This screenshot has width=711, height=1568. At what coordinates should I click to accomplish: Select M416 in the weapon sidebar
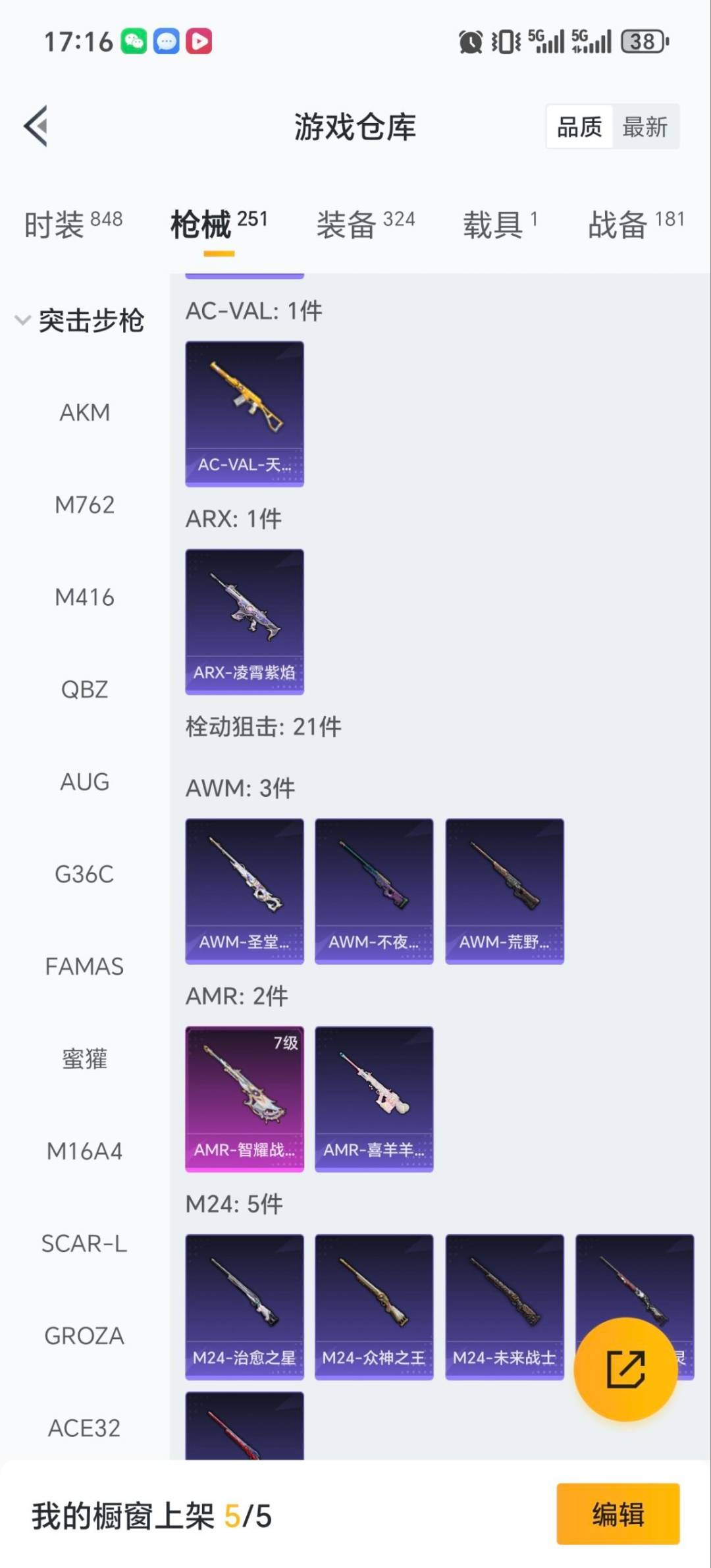[x=84, y=597]
